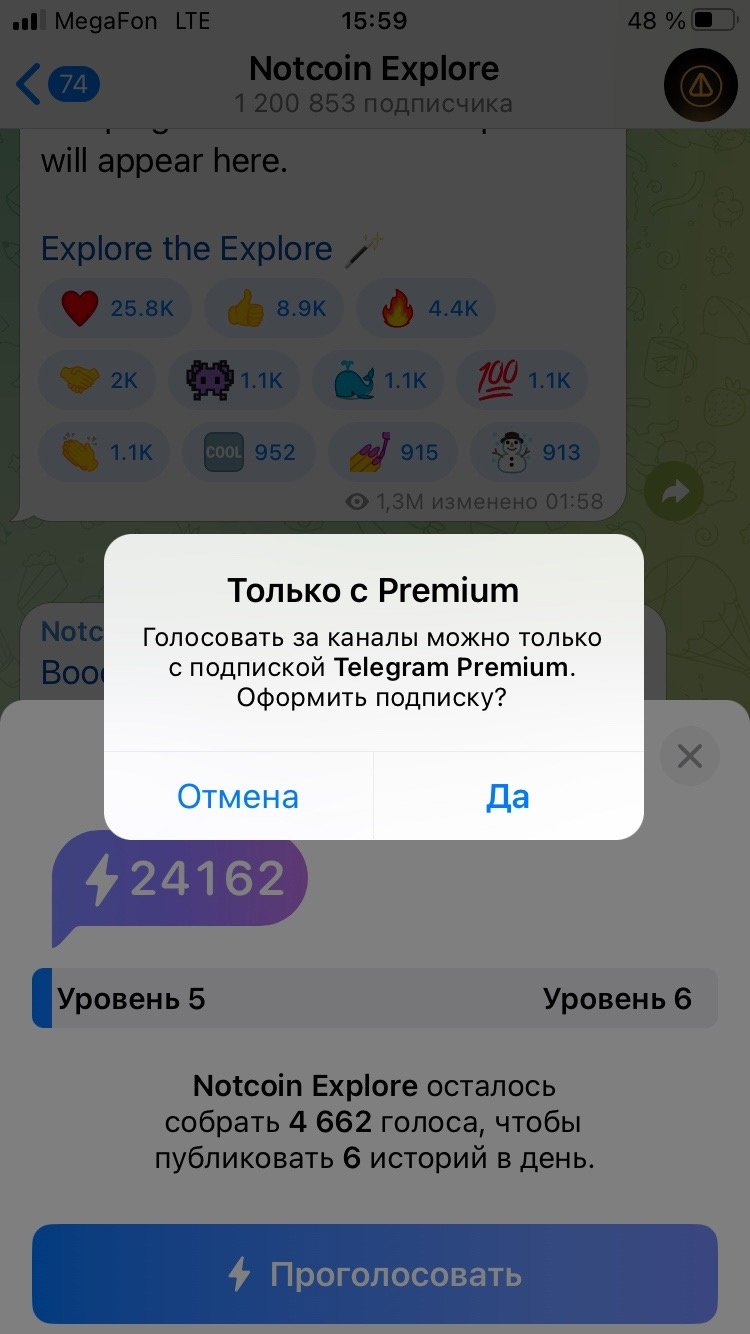Open the Explore the Explore link

tap(186, 248)
